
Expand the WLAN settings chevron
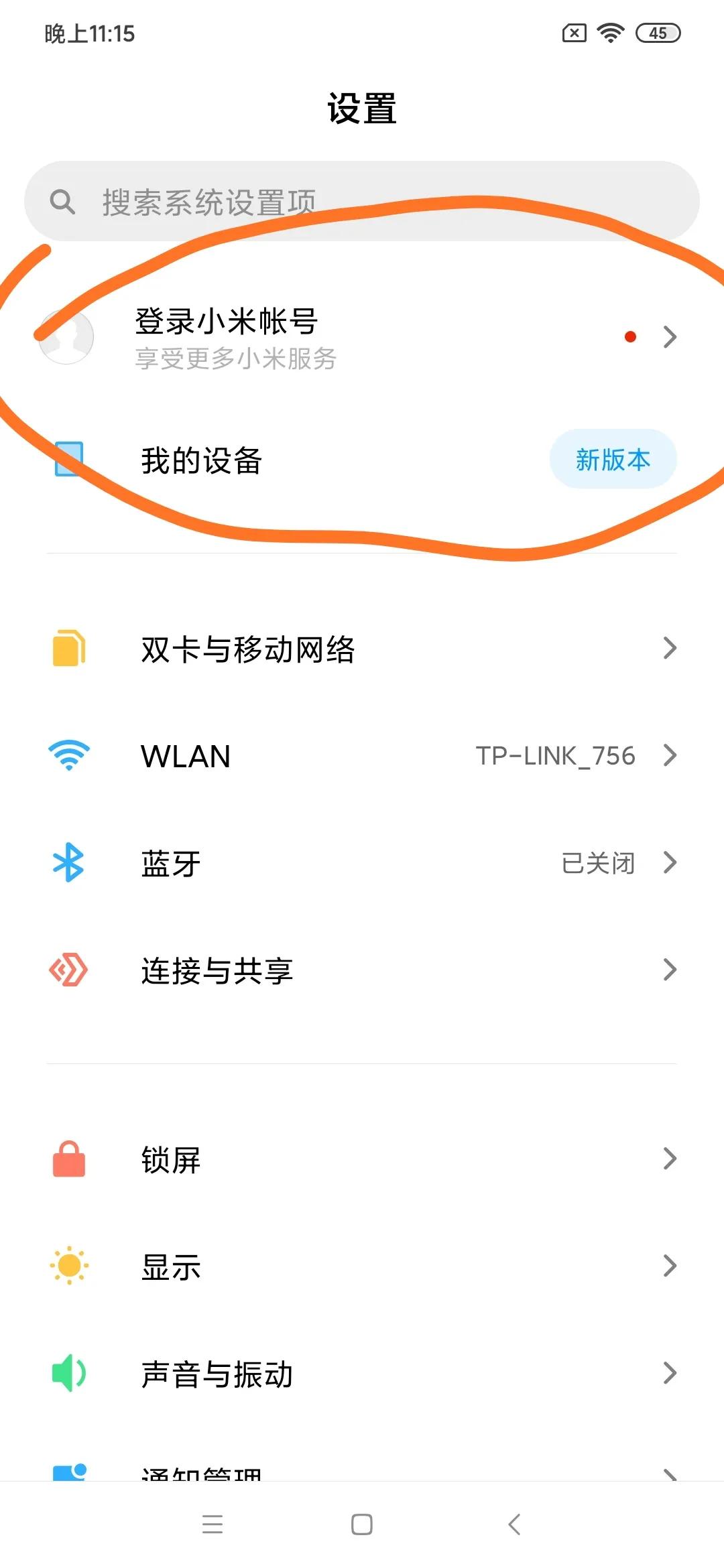pos(670,756)
